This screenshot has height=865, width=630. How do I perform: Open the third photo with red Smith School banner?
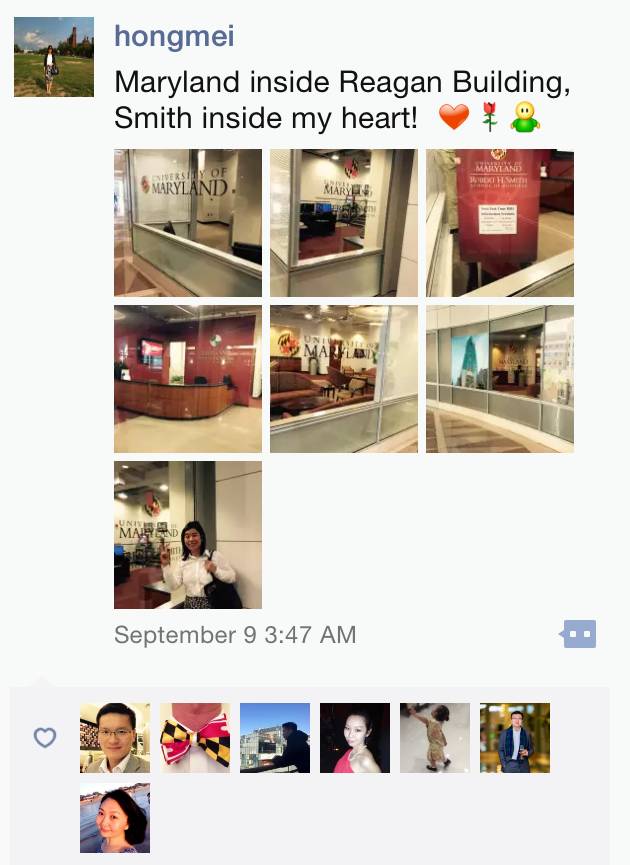pyautogui.click(x=500, y=223)
